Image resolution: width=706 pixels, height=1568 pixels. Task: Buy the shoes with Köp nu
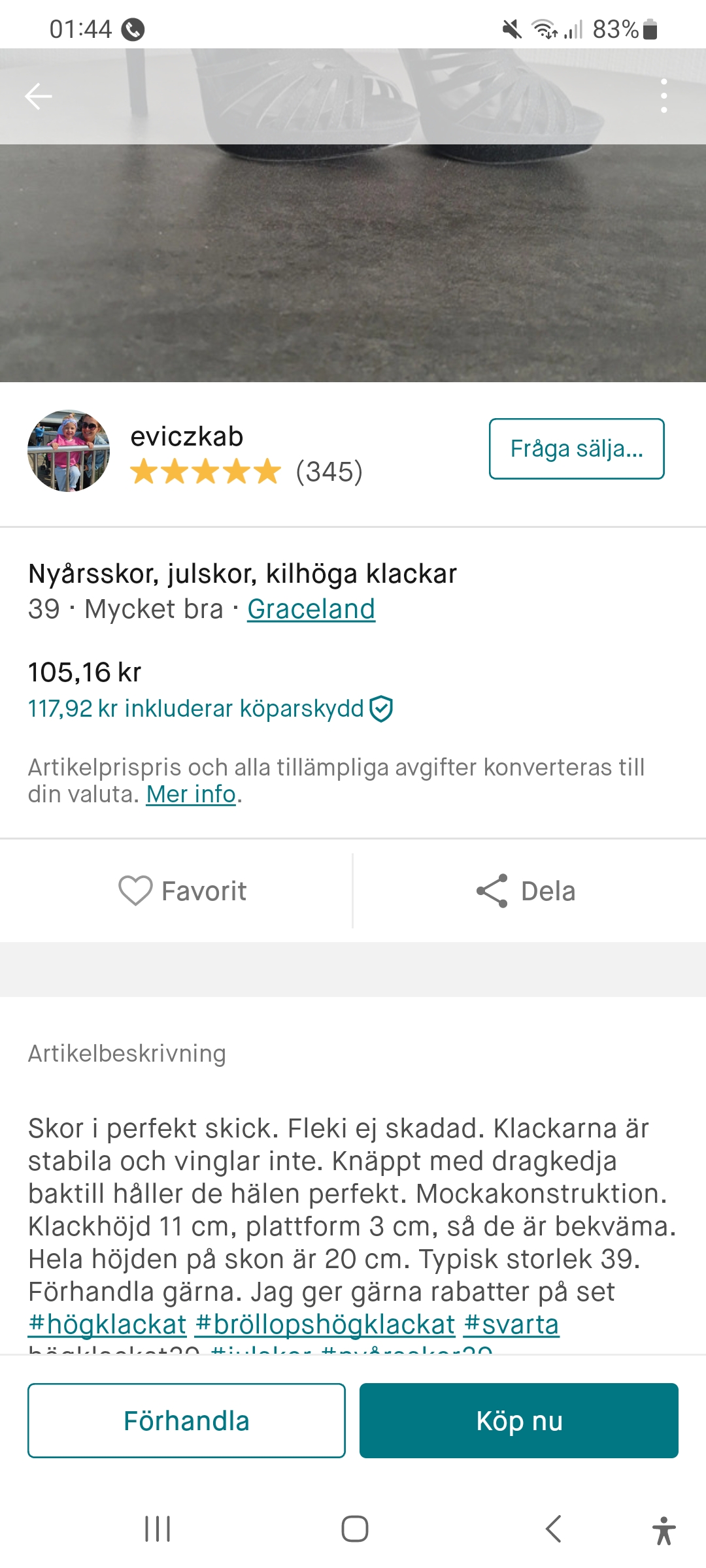[518, 1420]
